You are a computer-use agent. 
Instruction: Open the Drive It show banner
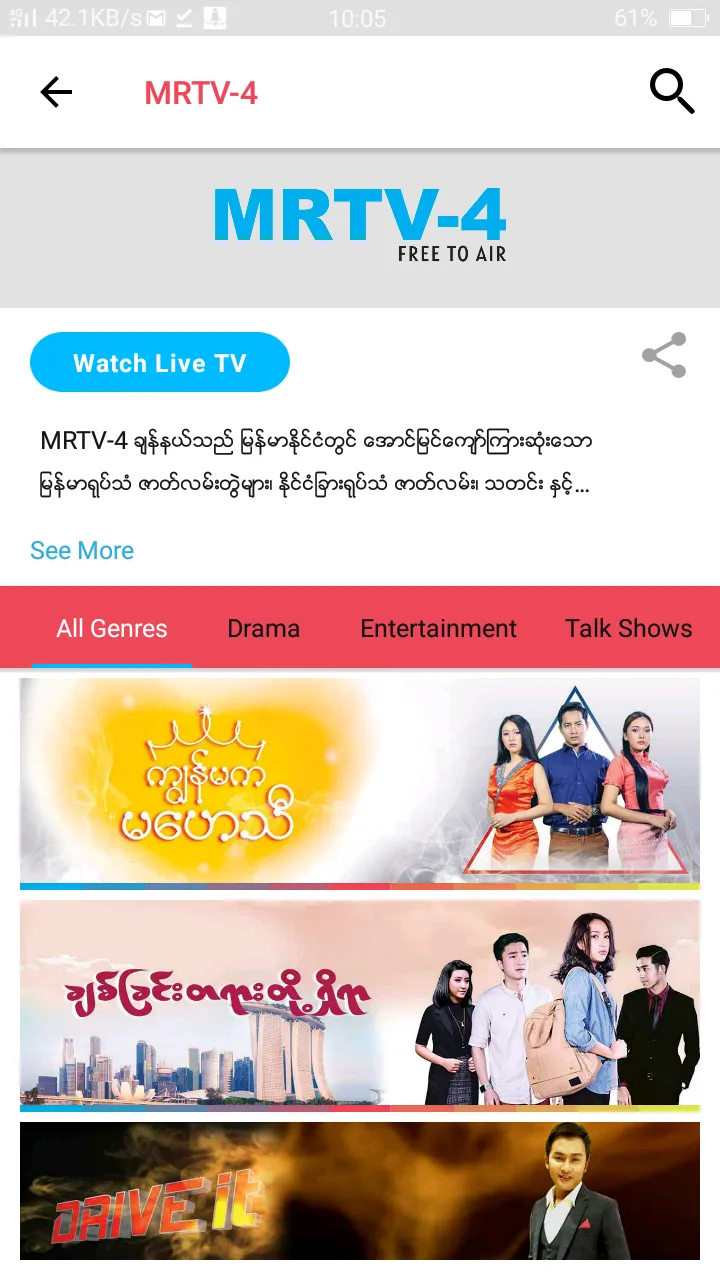[x=360, y=1192]
